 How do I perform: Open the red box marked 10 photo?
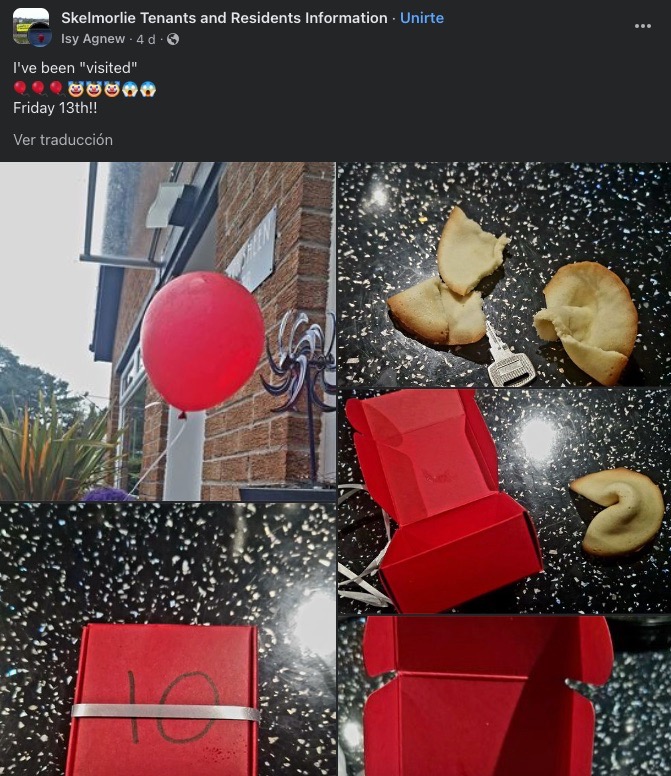[167, 640]
